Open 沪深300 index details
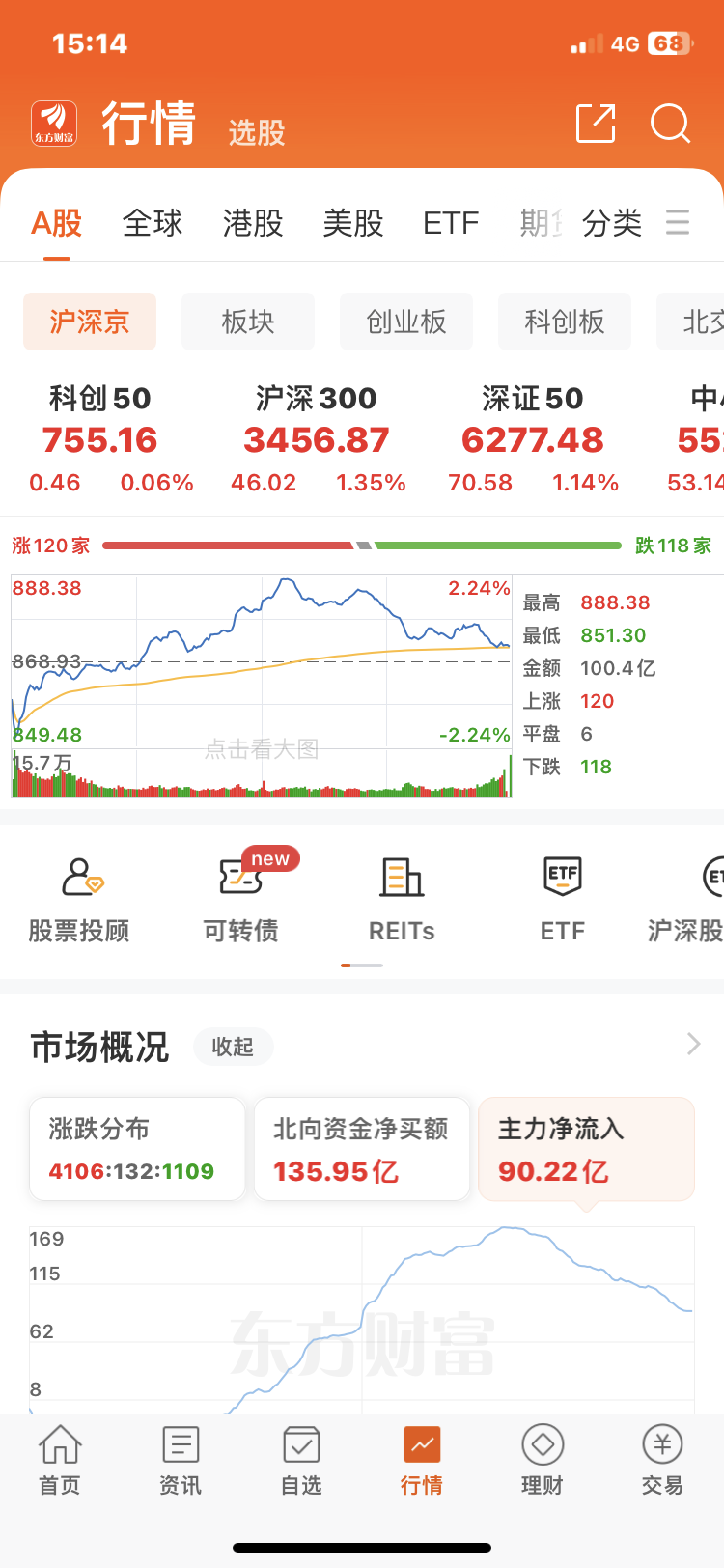 (317, 439)
